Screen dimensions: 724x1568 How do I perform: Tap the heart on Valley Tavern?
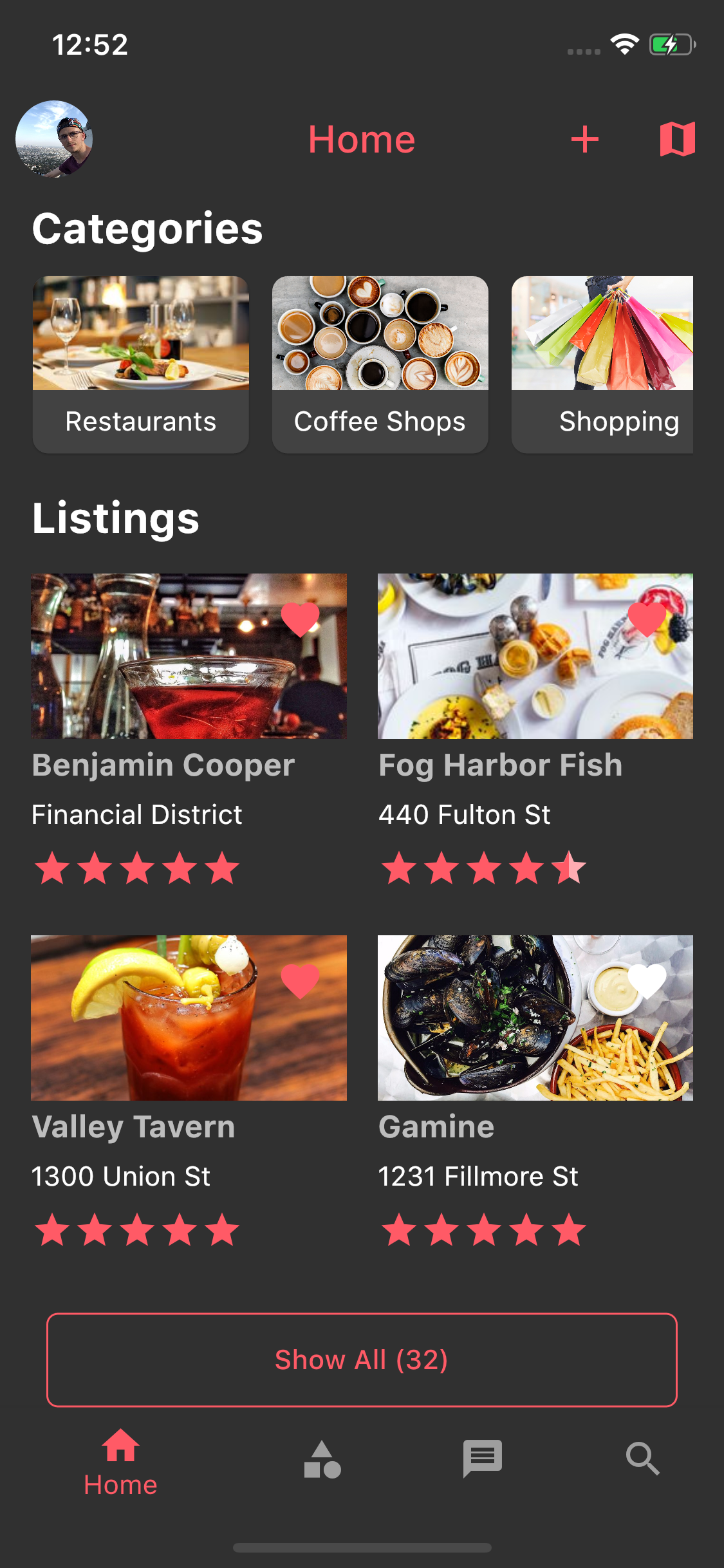[x=300, y=981]
